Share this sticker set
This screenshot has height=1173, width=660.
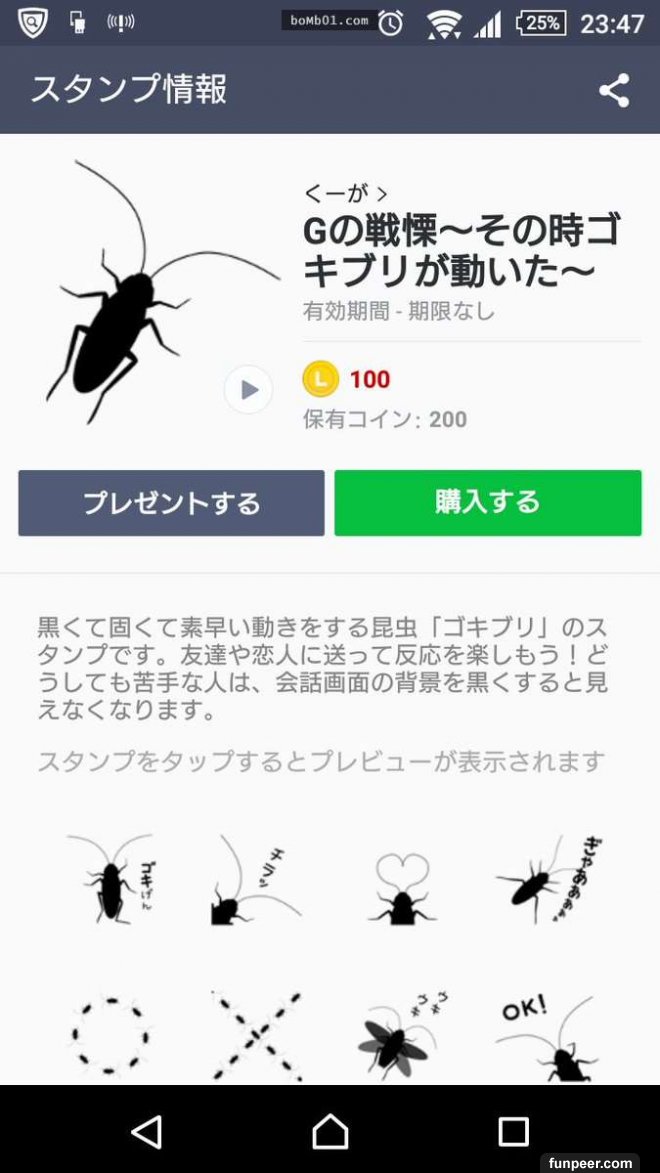(613, 90)
